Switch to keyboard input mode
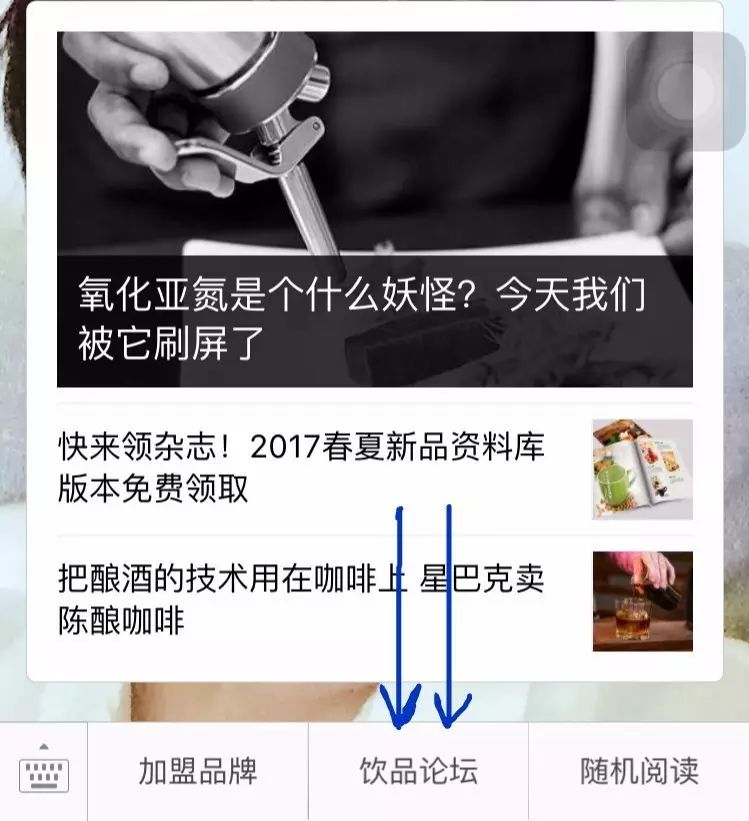Screen dimensions: 749x821 44,772
